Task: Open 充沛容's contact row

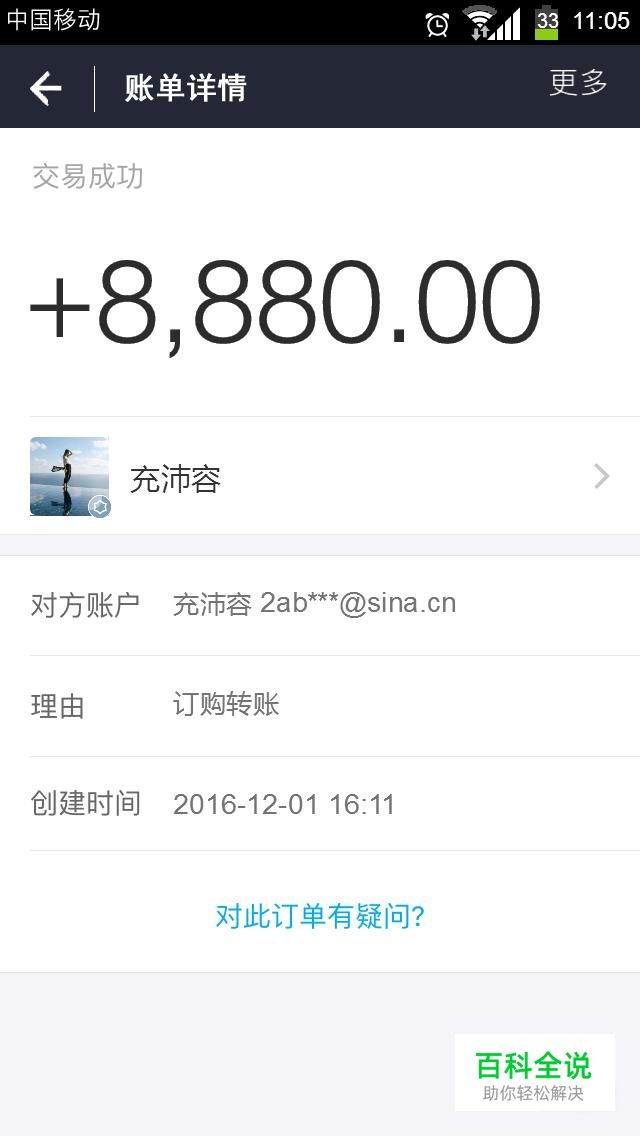Action: pos(320,477)
